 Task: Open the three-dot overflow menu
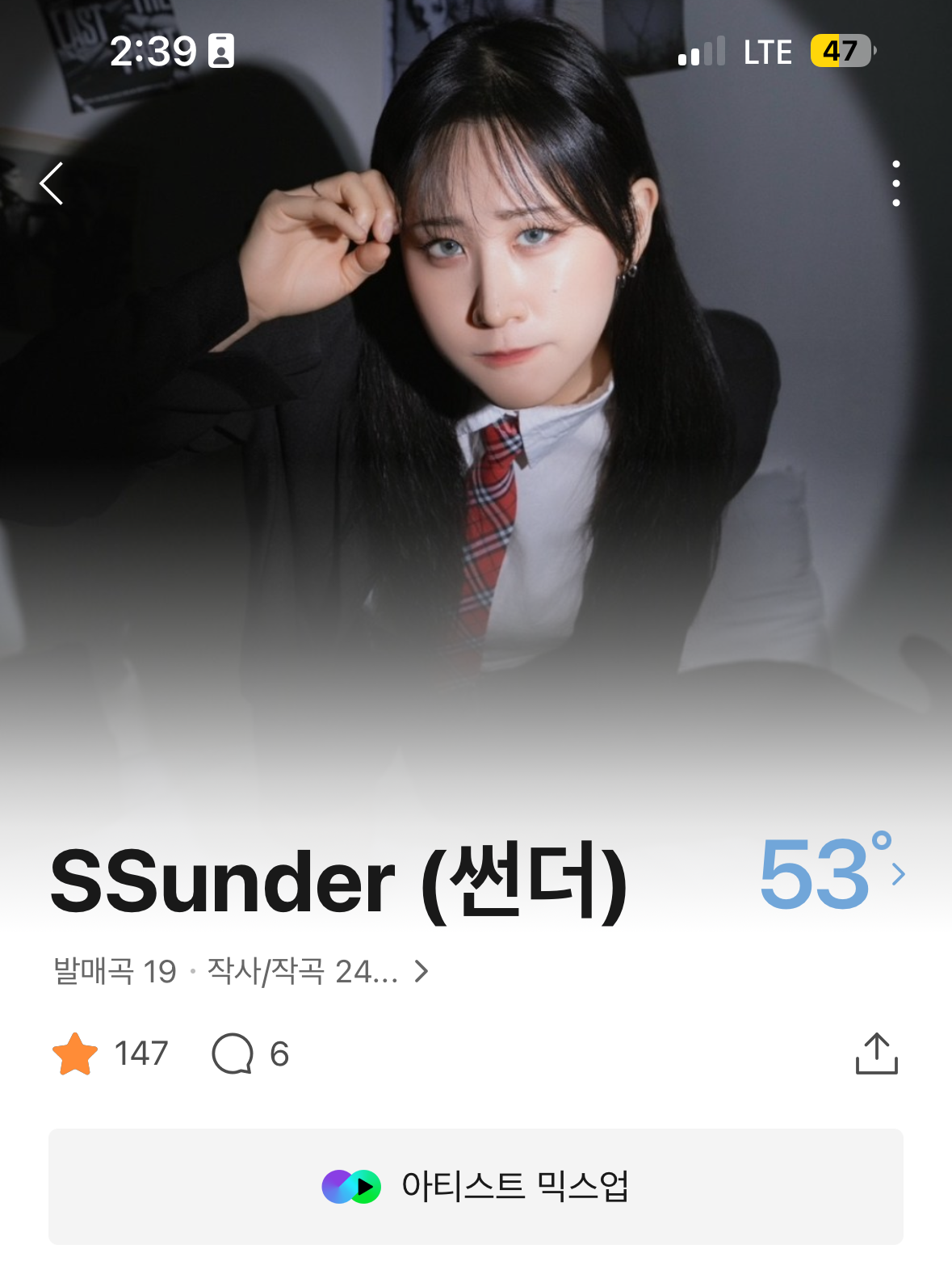[x=895, y=183]
